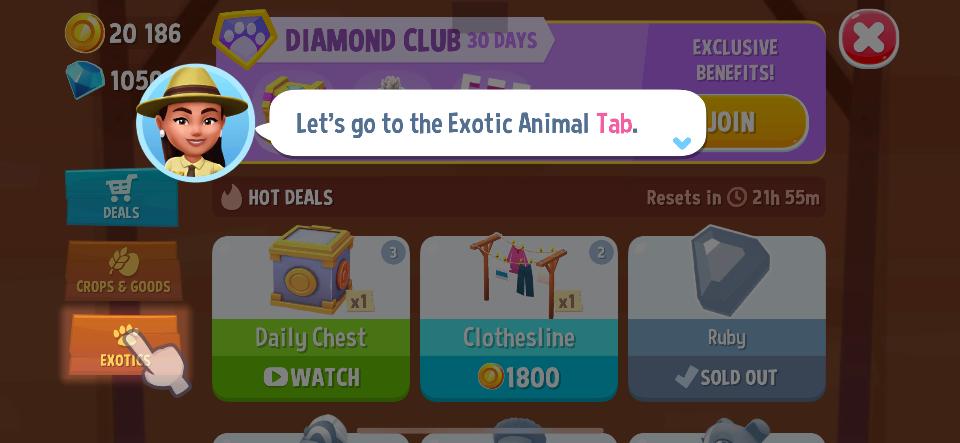The image size is (960, 443).
Task: Advance the tutorial dialog arrow
Action: (682, 143)
